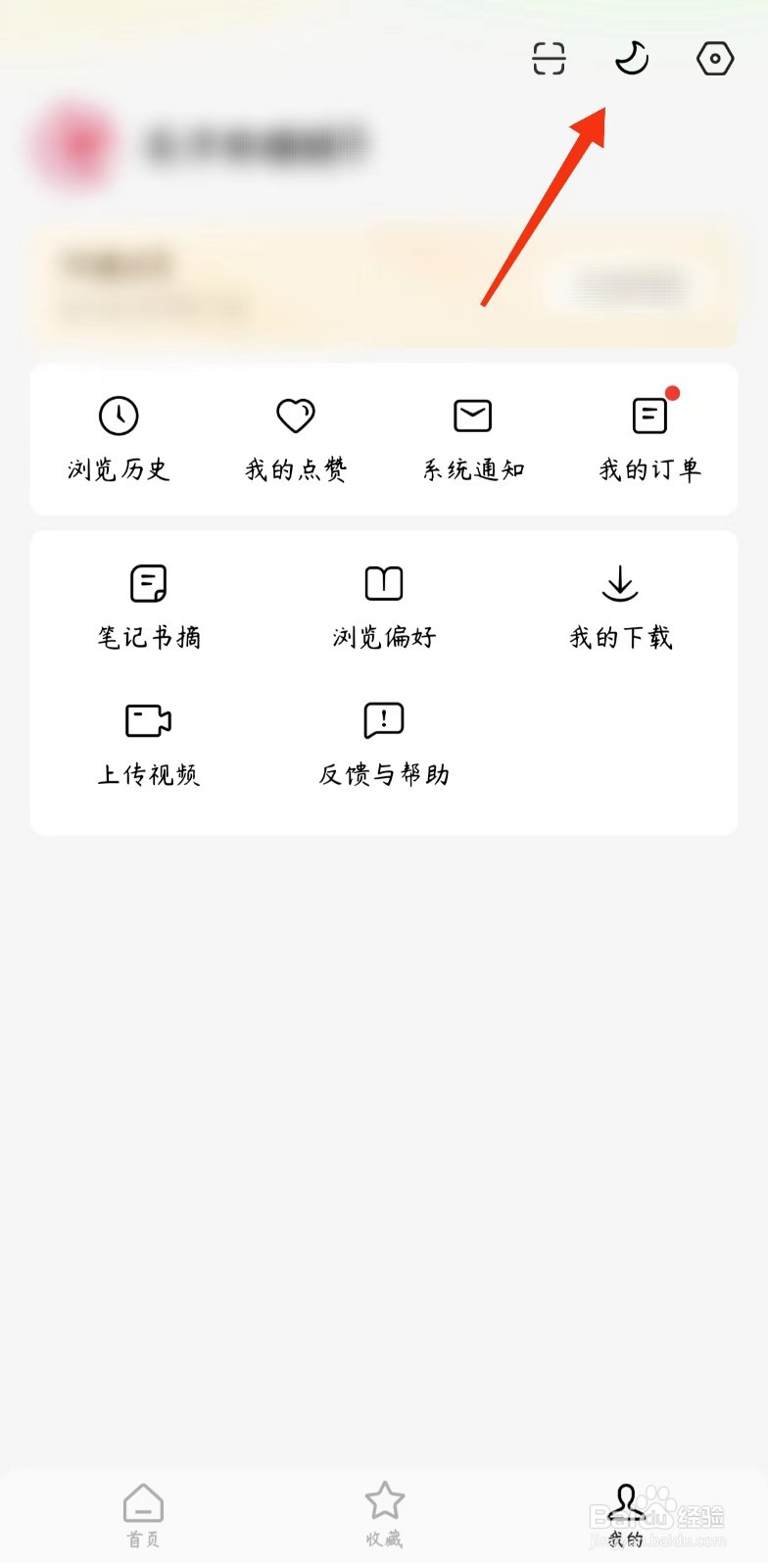Open 我的订单 orders
Viewport: 768px width, 1568px height.
point(650,439)
